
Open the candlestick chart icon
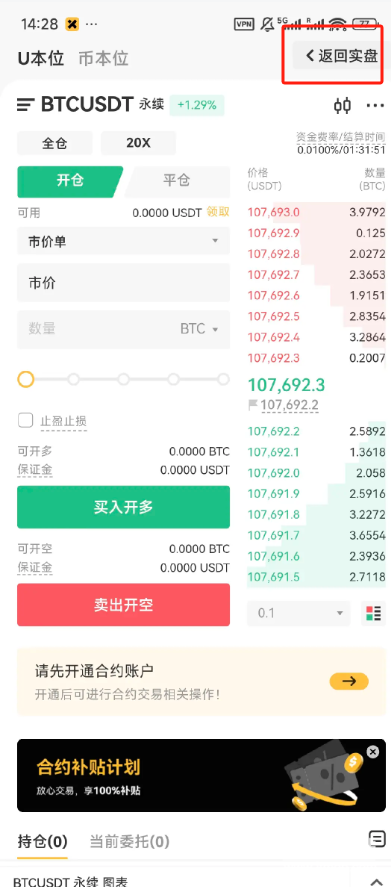click(342, 105)
